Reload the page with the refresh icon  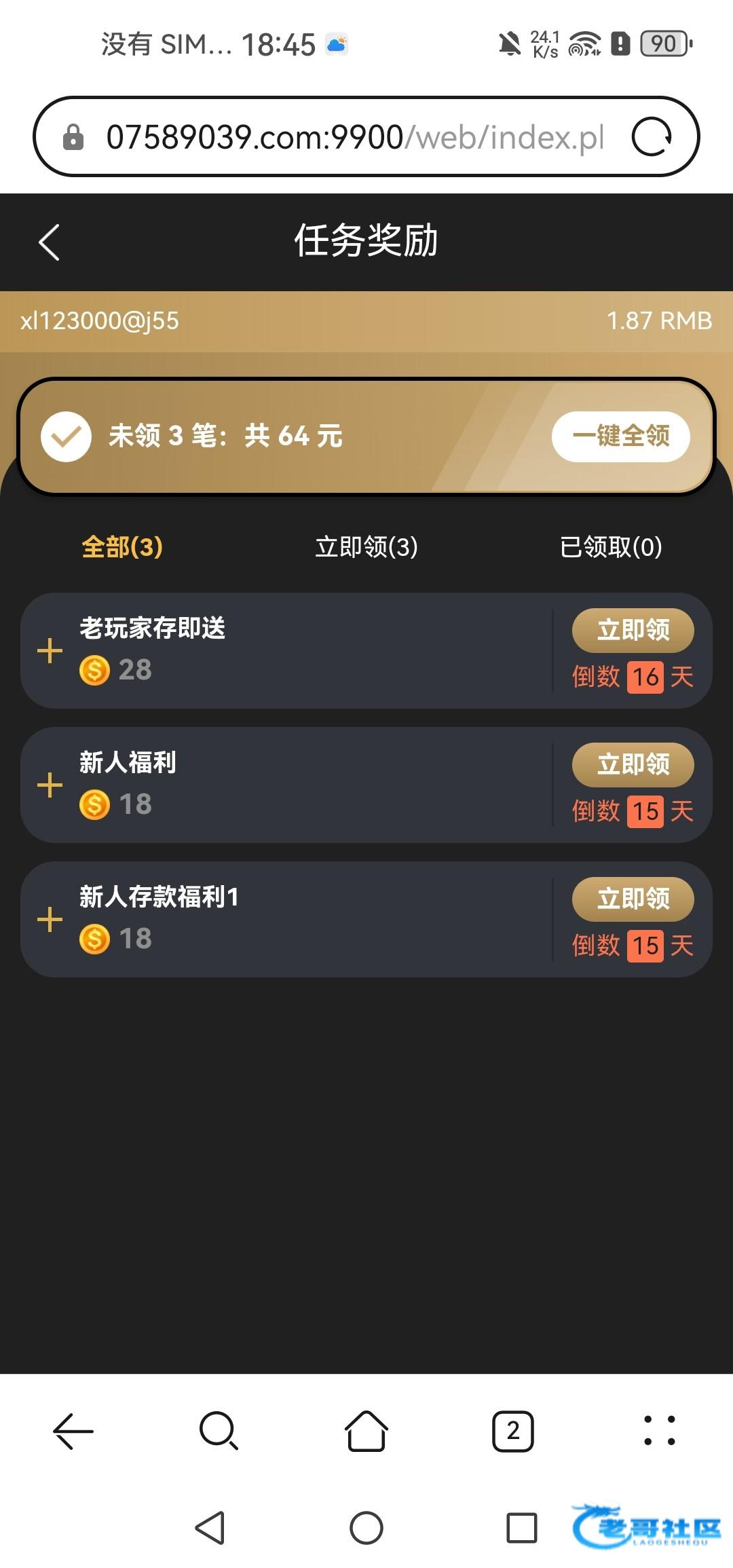coord(652,137)
